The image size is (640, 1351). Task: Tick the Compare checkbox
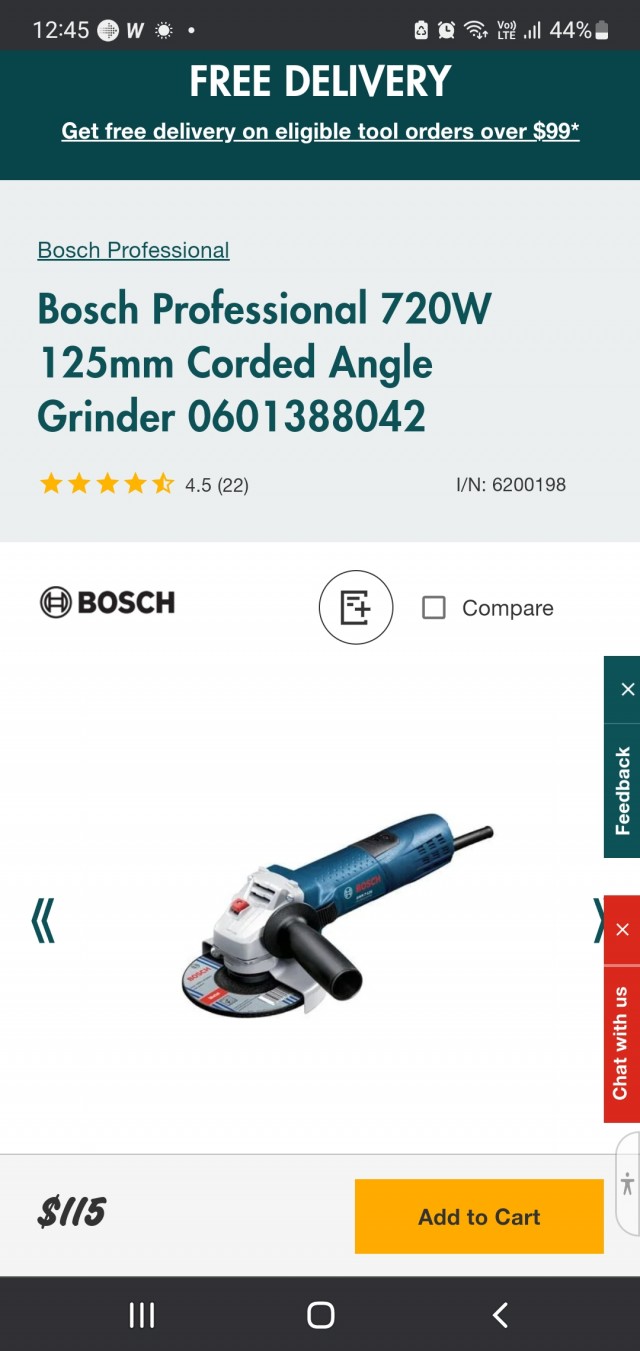(x=434, y=608)
